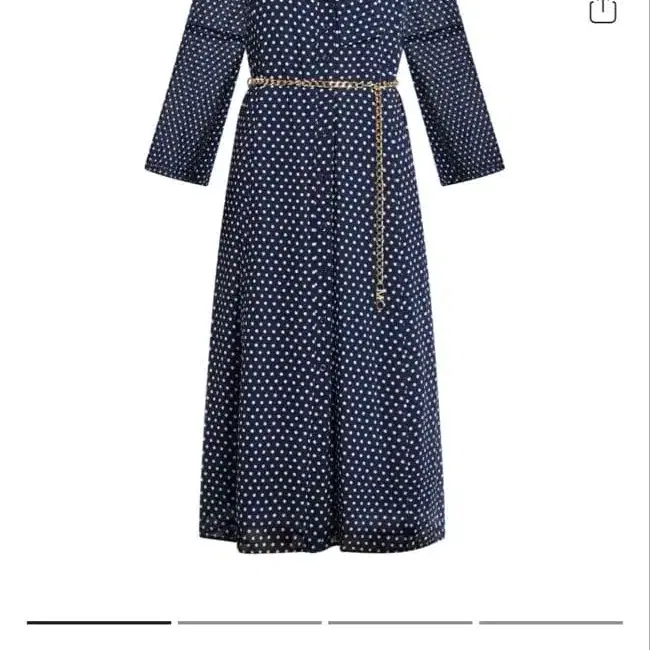Jump to the second image indicator
The height and width of the screenshot is (650, 650).
click(250, 623)
